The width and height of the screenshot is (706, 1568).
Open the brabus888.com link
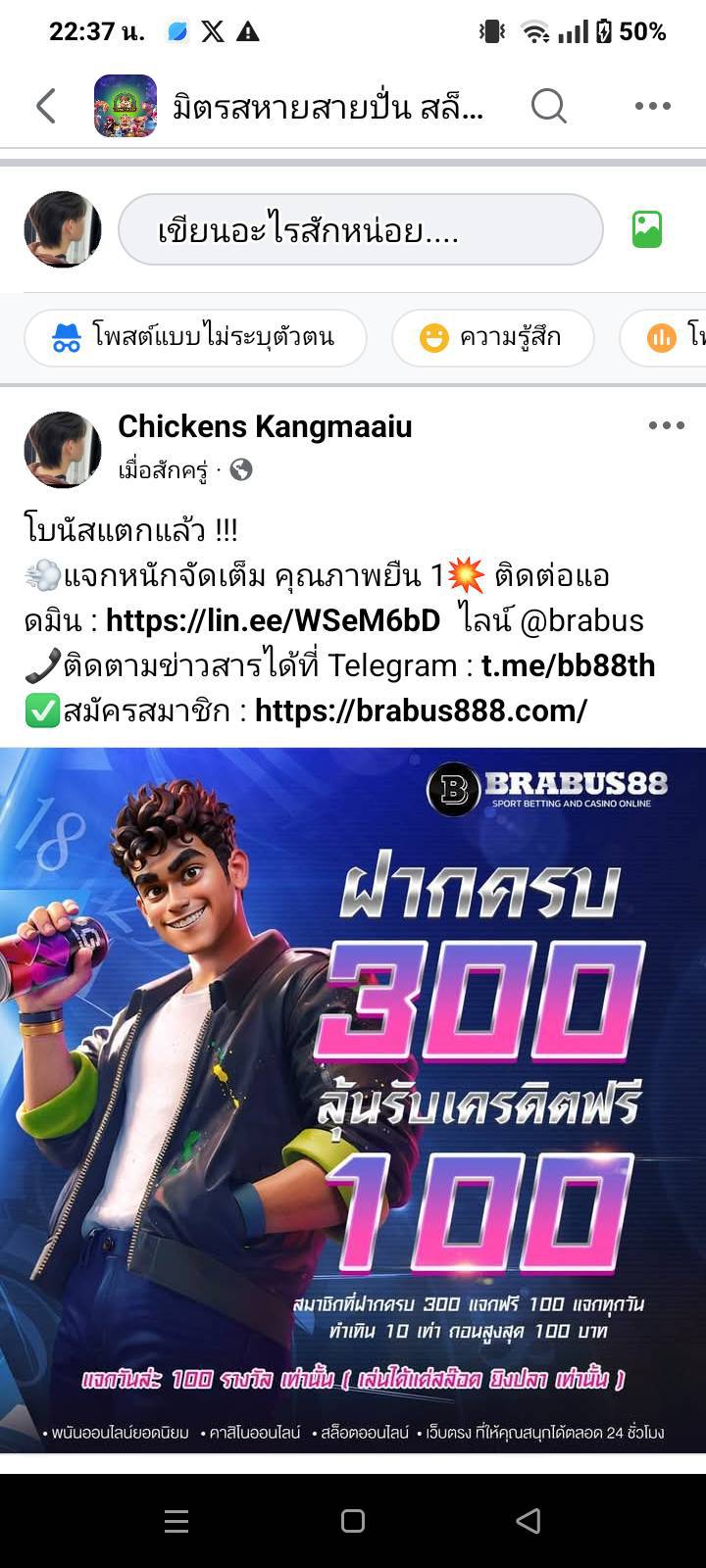pos(421,710)
